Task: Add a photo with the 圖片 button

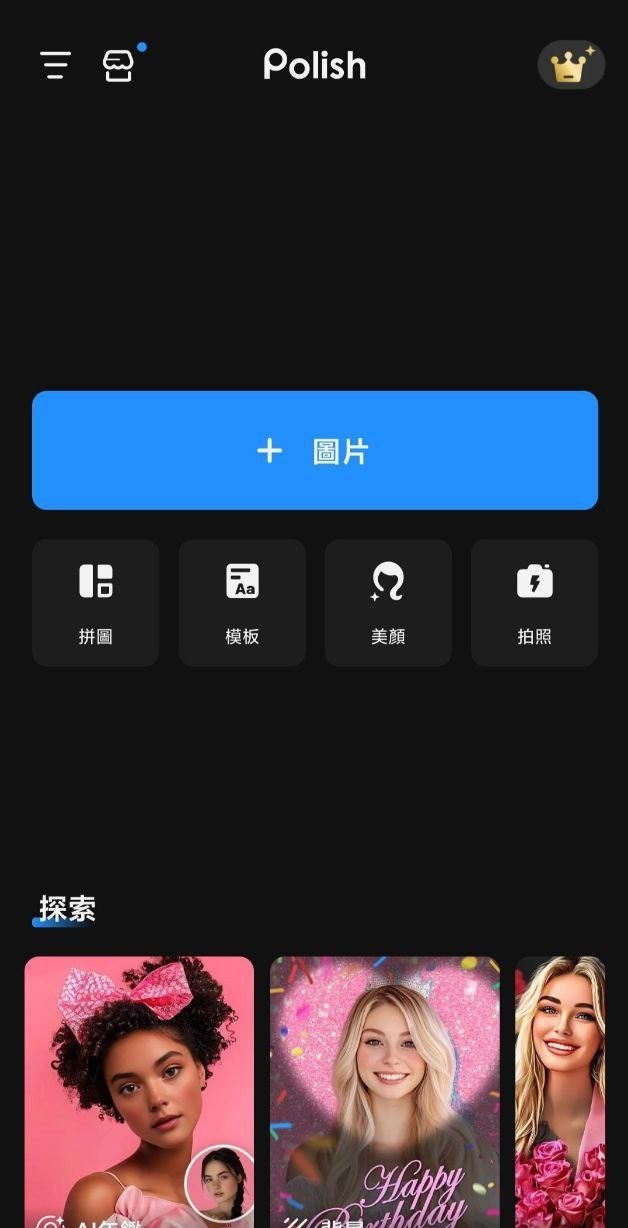Action: (x=315, y=451)
